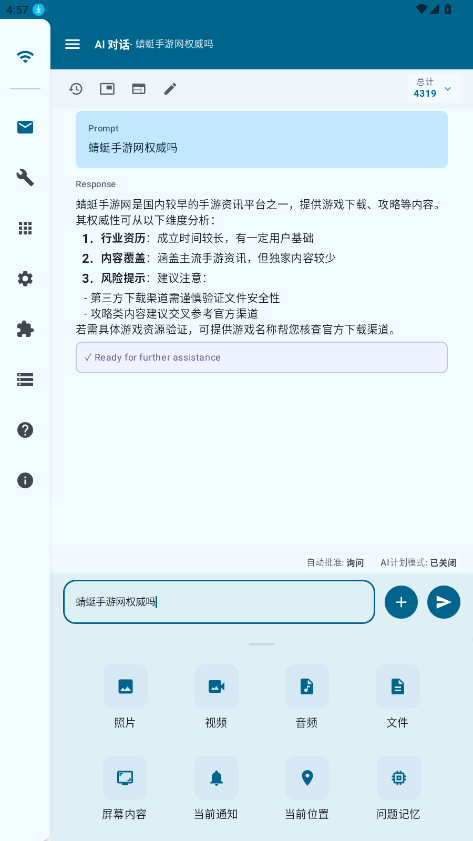This screenshot has height=841, width=473.
Task: Open the info about section
Action: [x=25, y=480]
